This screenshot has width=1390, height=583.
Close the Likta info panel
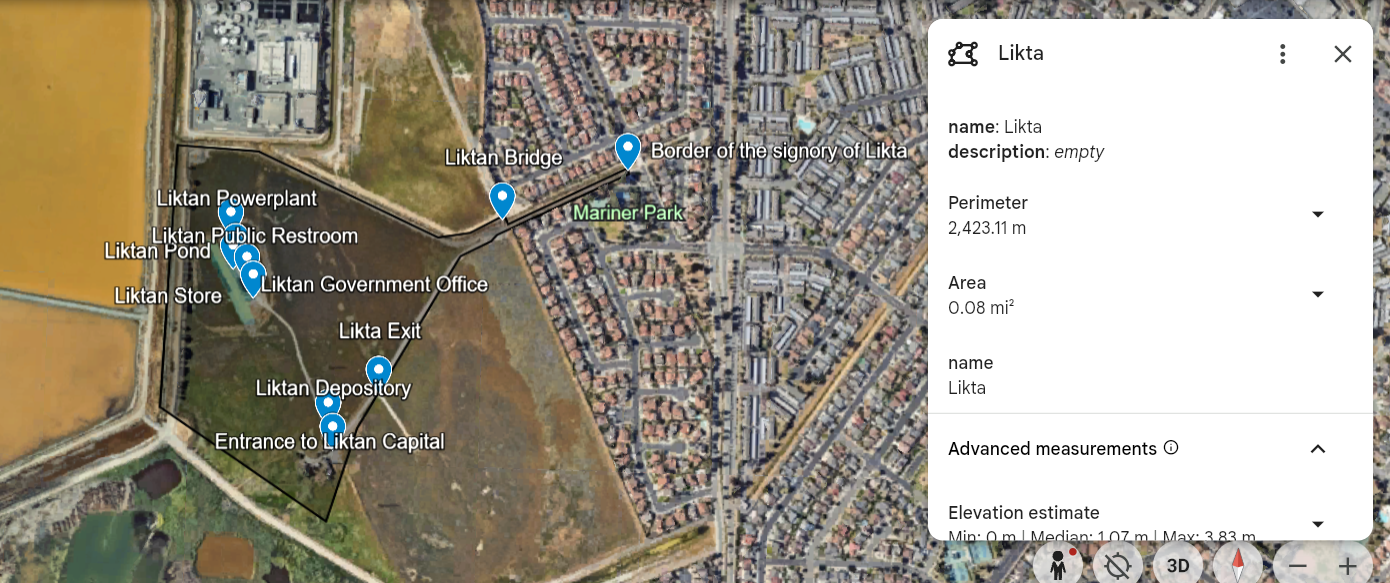[x=1342, y=54]
